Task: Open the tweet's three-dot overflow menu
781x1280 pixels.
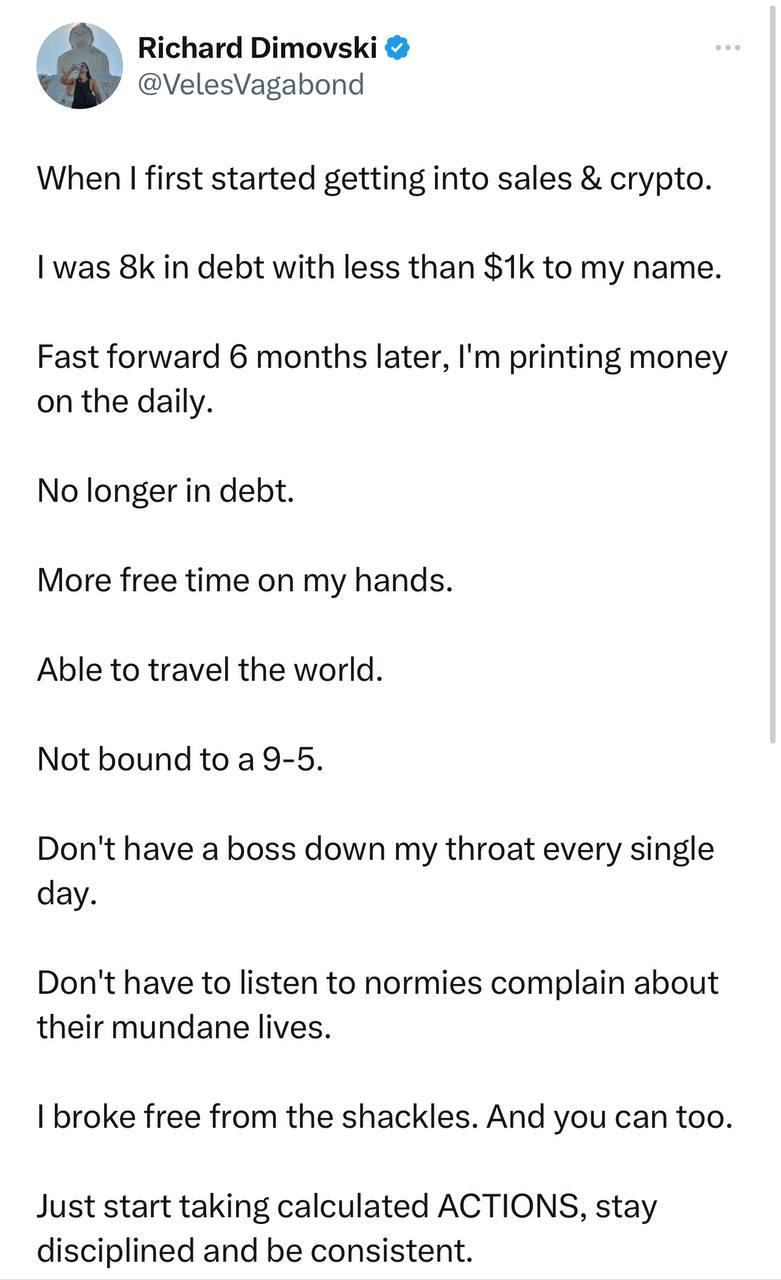Action: coord(727,47)
